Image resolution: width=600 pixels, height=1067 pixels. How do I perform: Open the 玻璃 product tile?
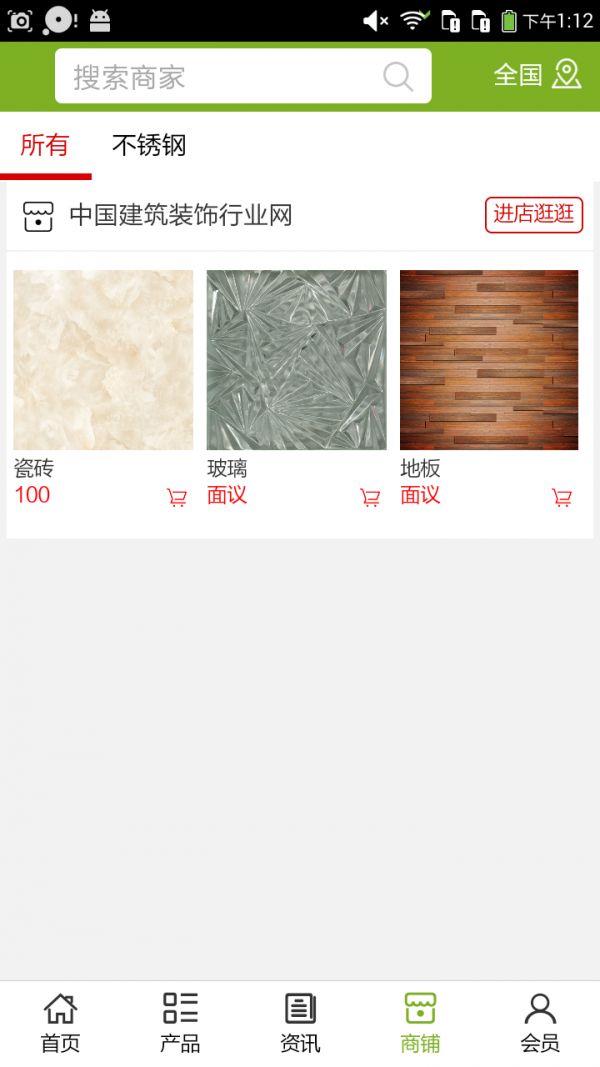296,360
